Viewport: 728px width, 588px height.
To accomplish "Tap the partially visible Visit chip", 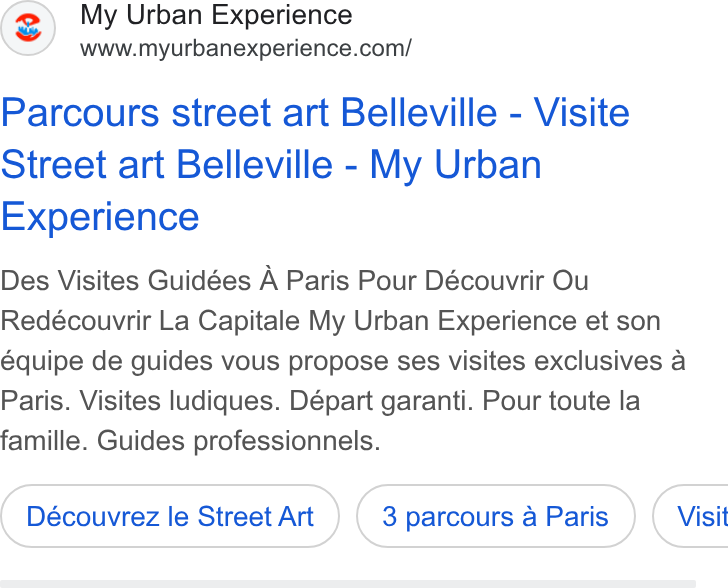I will 691,516.
